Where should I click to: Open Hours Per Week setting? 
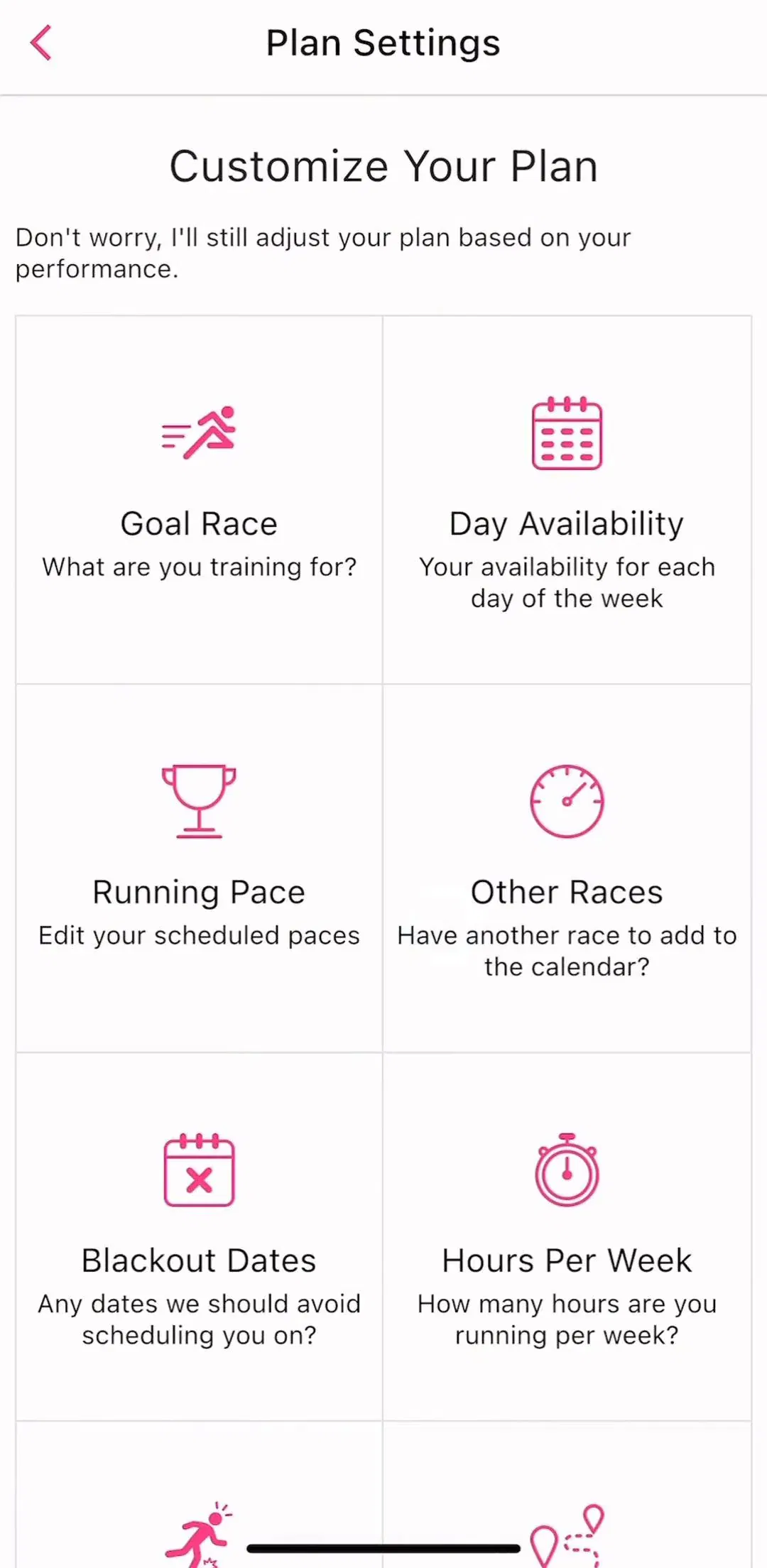(567, 1237)
